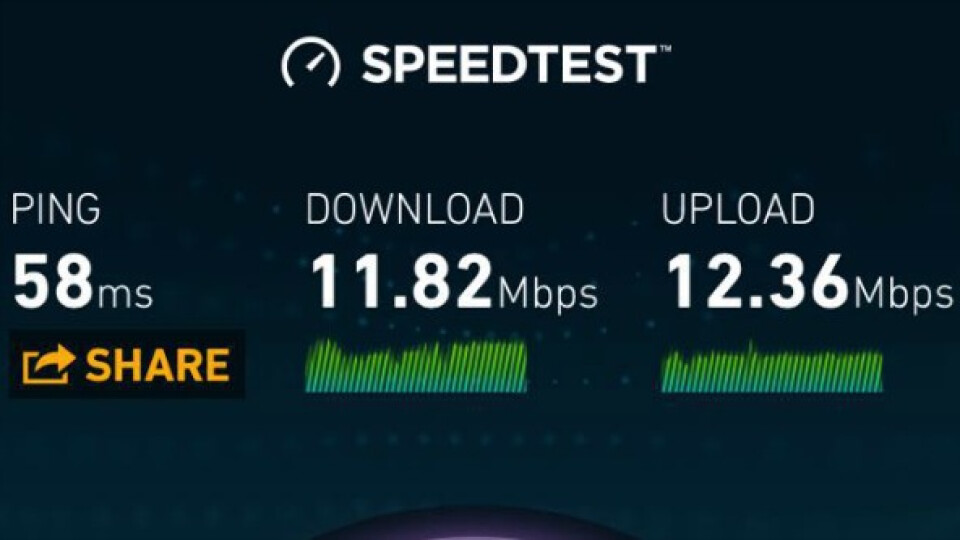Screen dimensions: 960x540
Task: Share the speed test results
Action: 126,364
